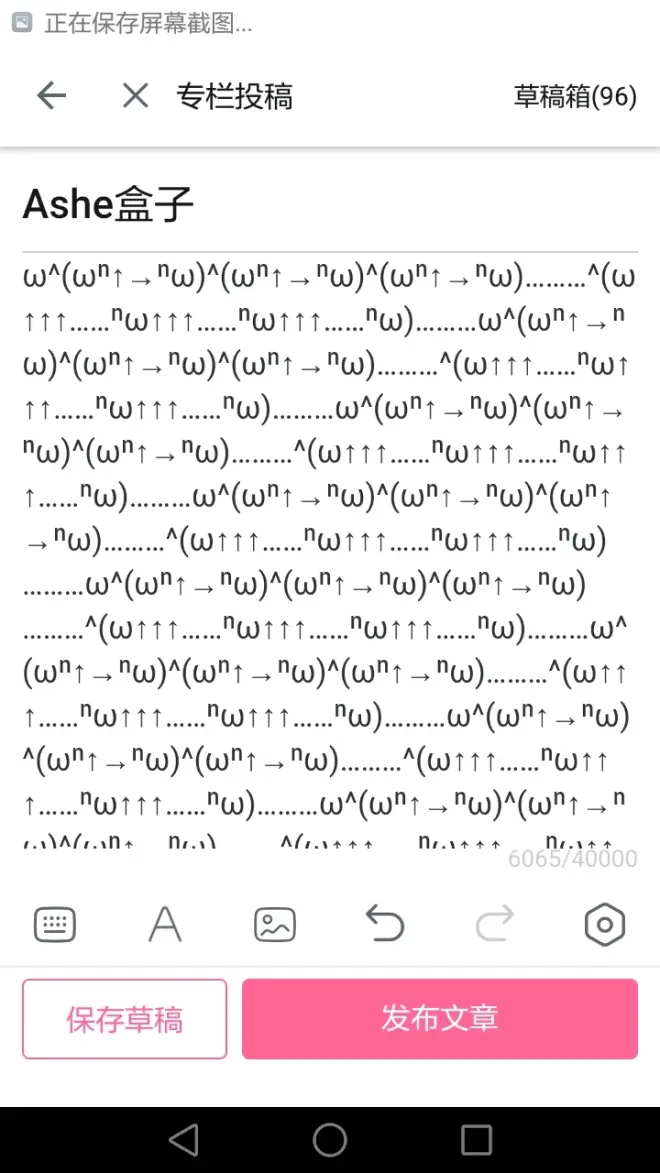
Task: Open text formatting options
Action: pos(165,925)
